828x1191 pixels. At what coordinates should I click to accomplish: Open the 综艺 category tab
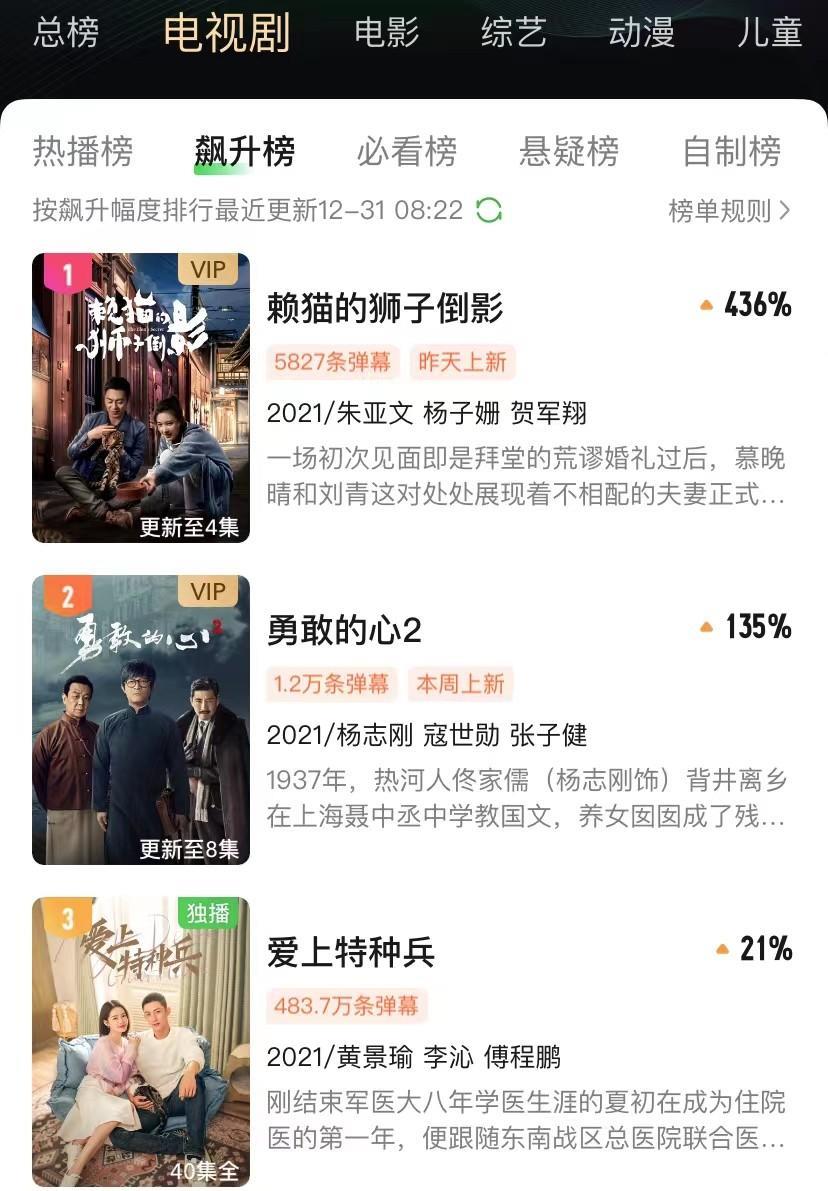[x=514, y=32]
